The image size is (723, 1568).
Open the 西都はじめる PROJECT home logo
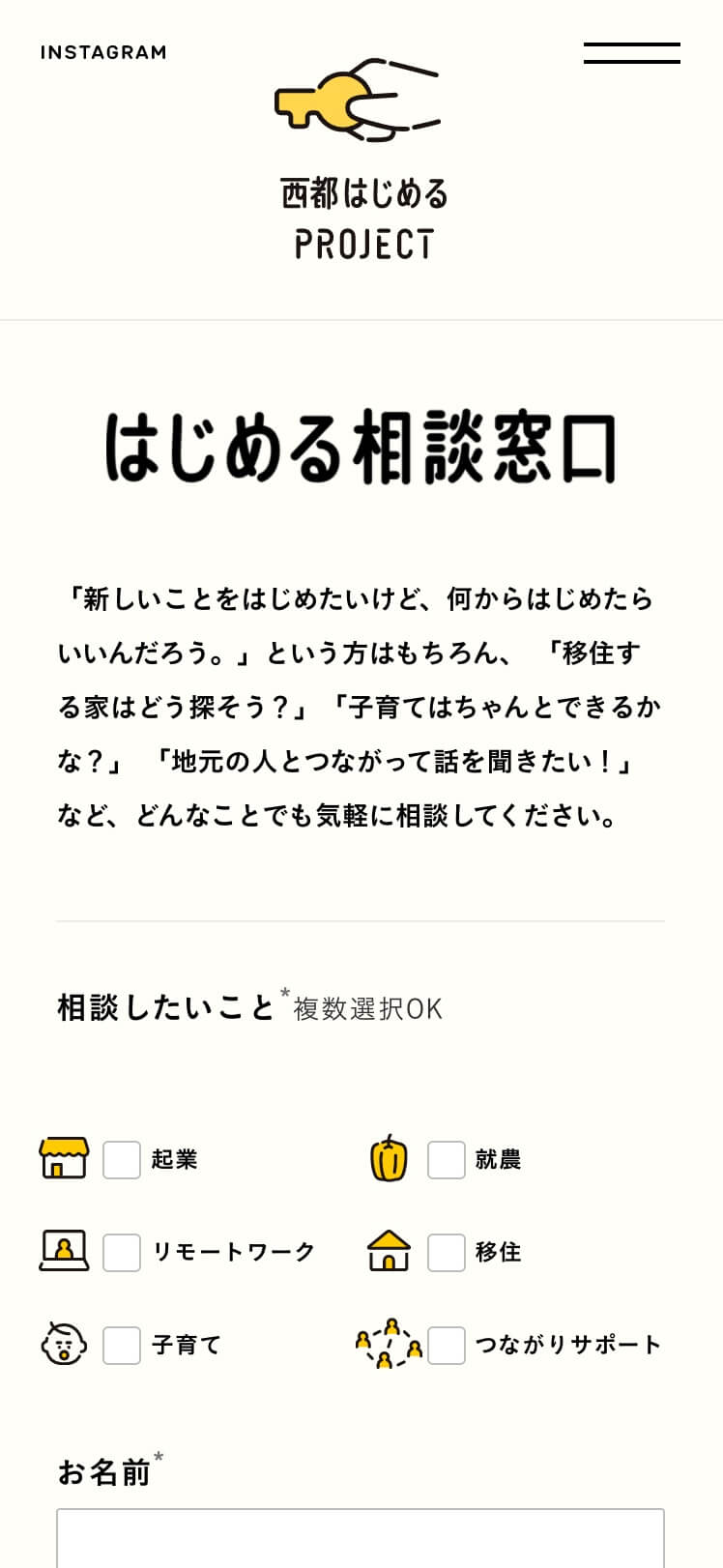tap(362, 160)
